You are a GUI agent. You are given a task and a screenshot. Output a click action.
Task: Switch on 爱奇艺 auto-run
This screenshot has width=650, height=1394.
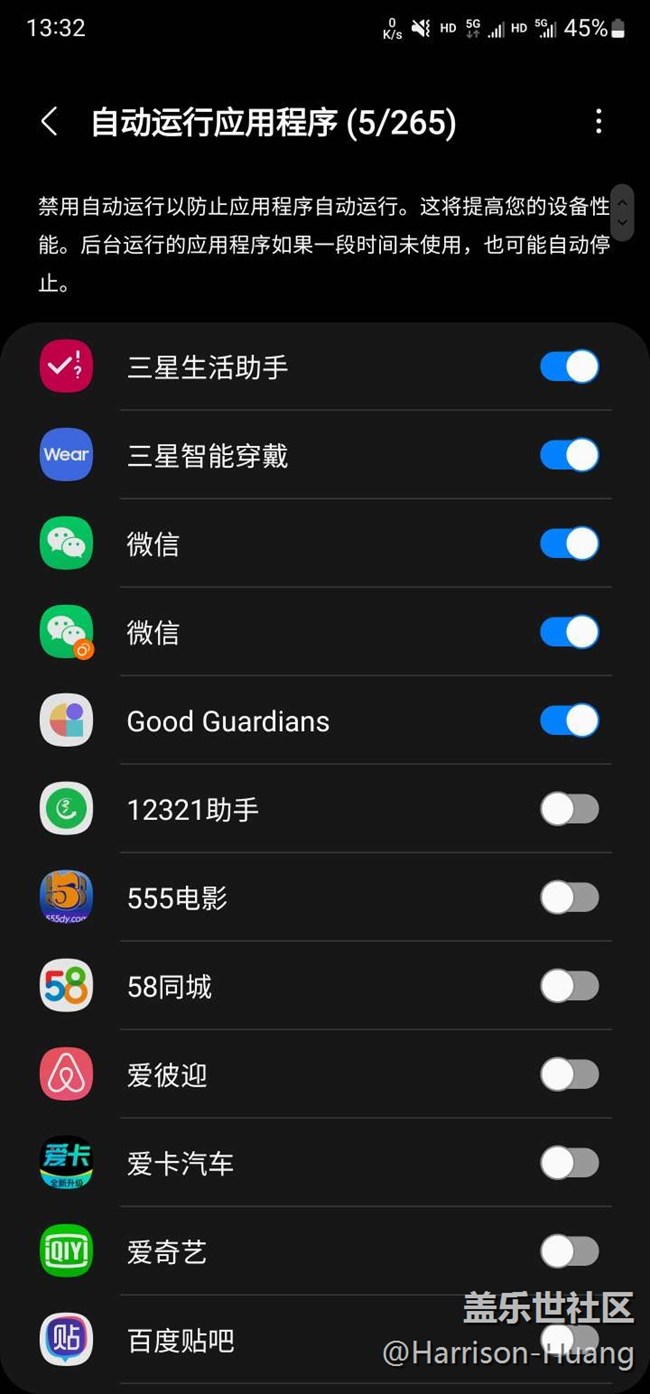(x=570, y=1250)
